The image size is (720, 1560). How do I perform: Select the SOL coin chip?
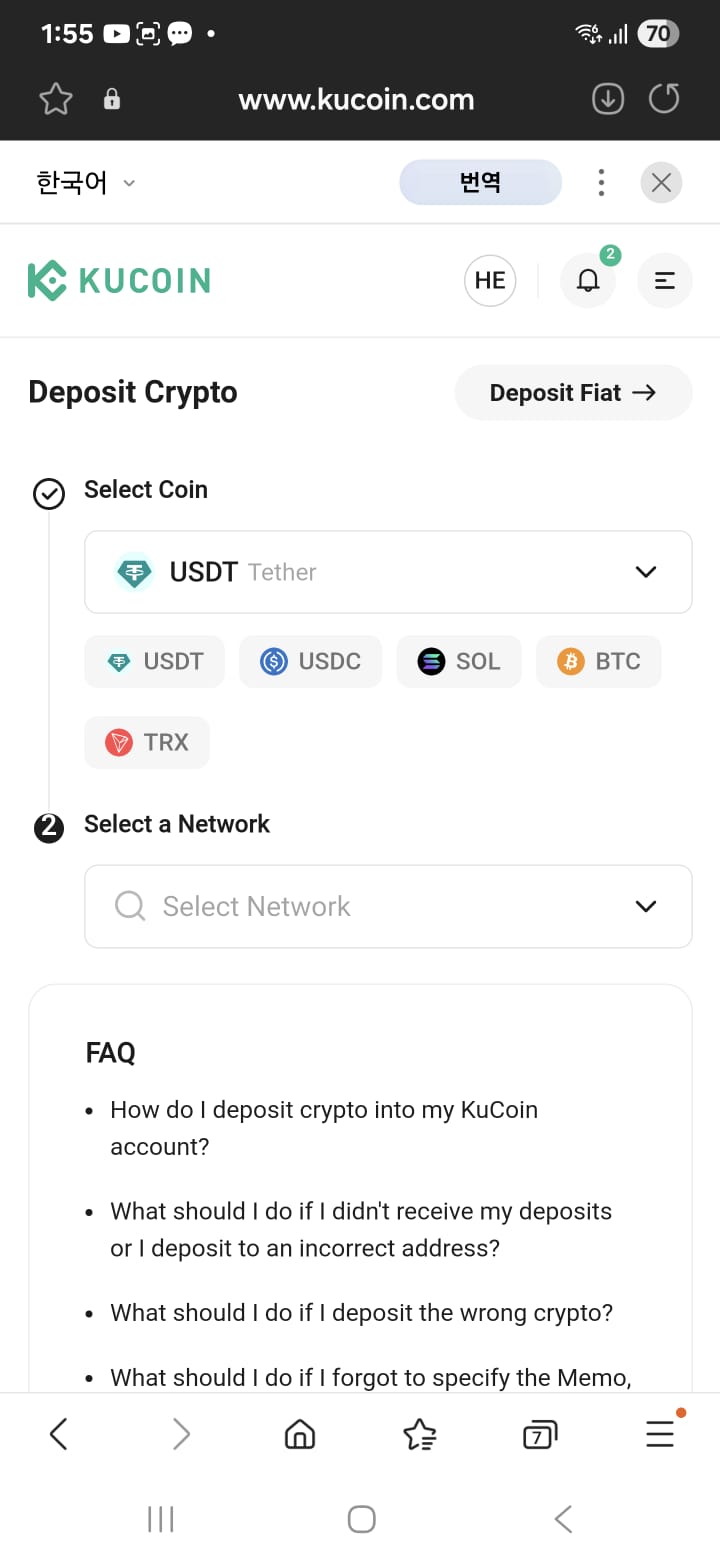[x=459, y=661]
